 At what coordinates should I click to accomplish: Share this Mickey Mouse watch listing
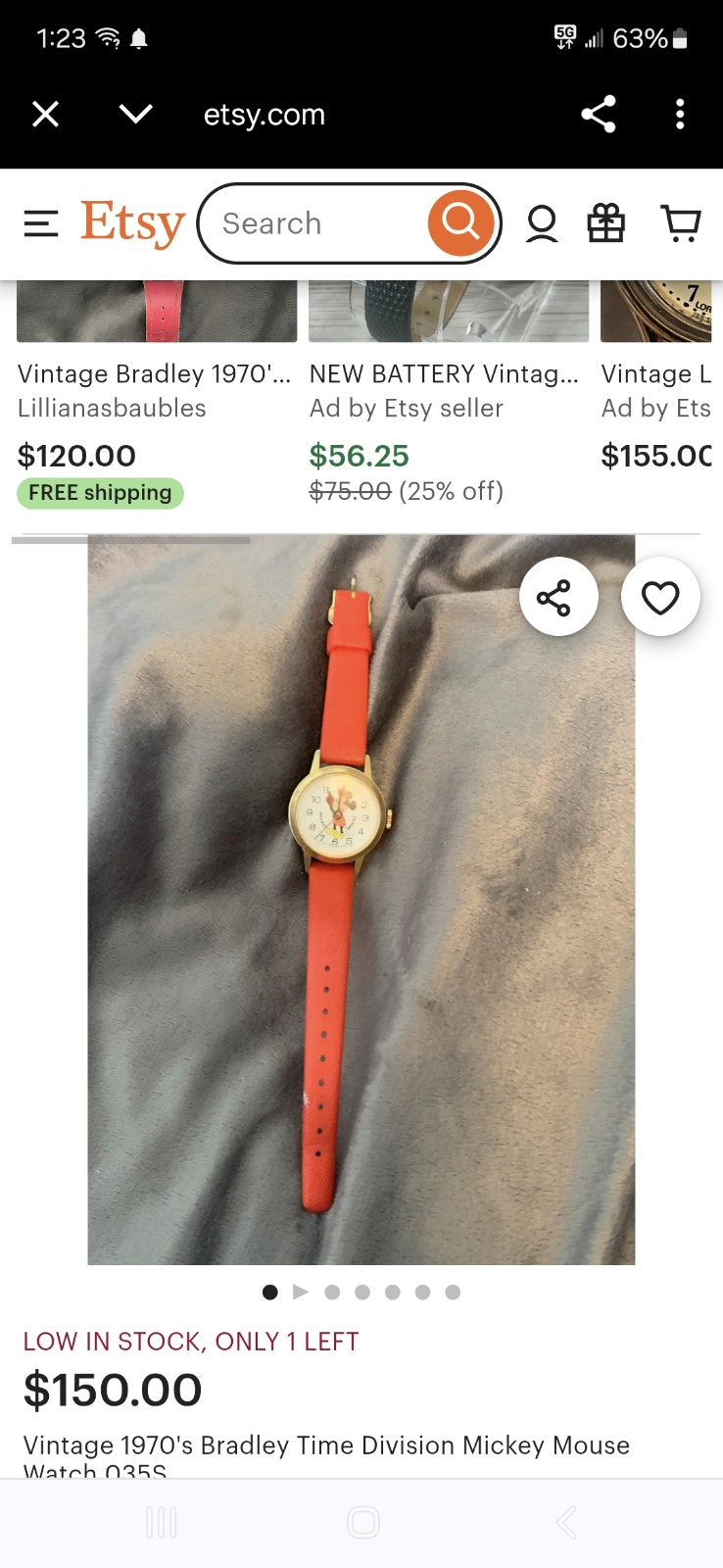pos(558,597)
